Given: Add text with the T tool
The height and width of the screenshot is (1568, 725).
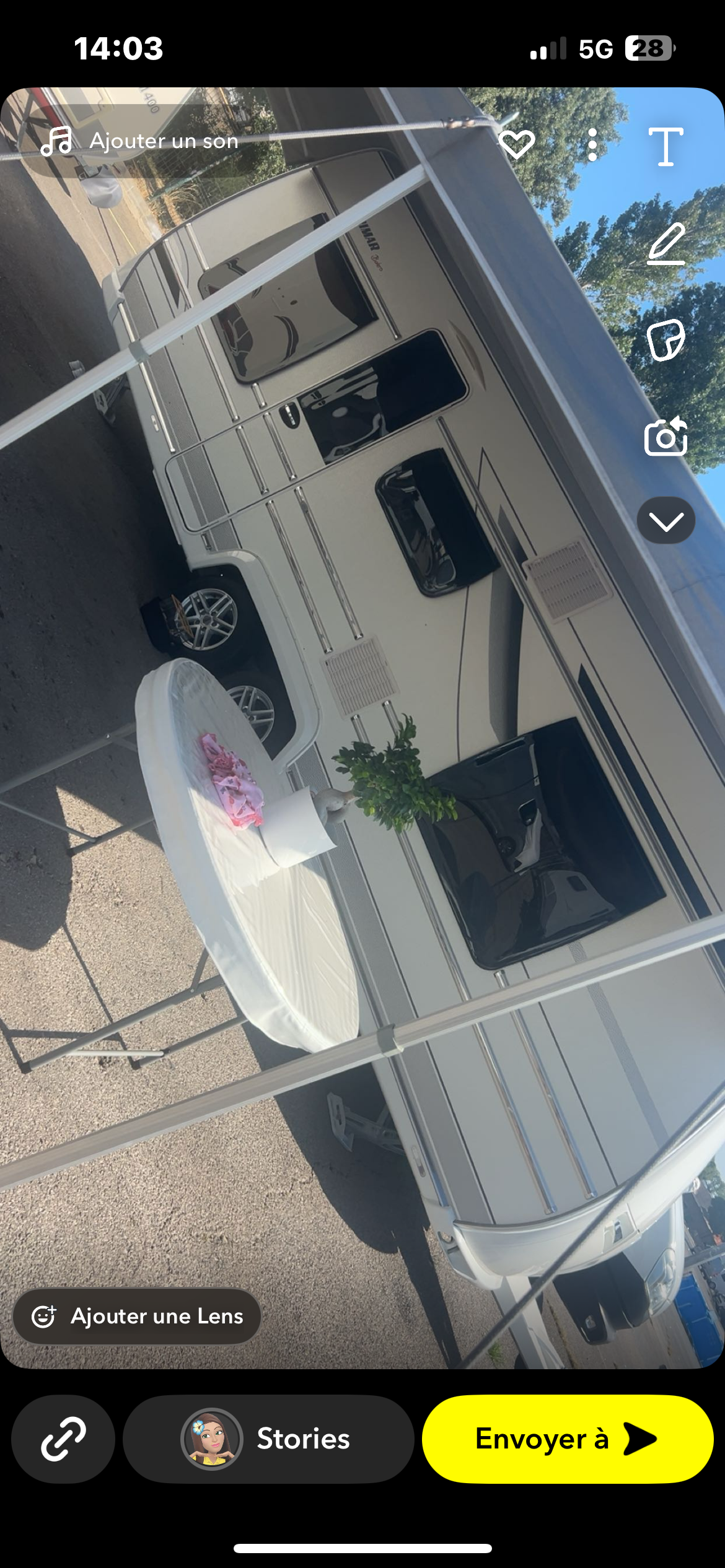Looking at the screenshot, I should 666,147.
